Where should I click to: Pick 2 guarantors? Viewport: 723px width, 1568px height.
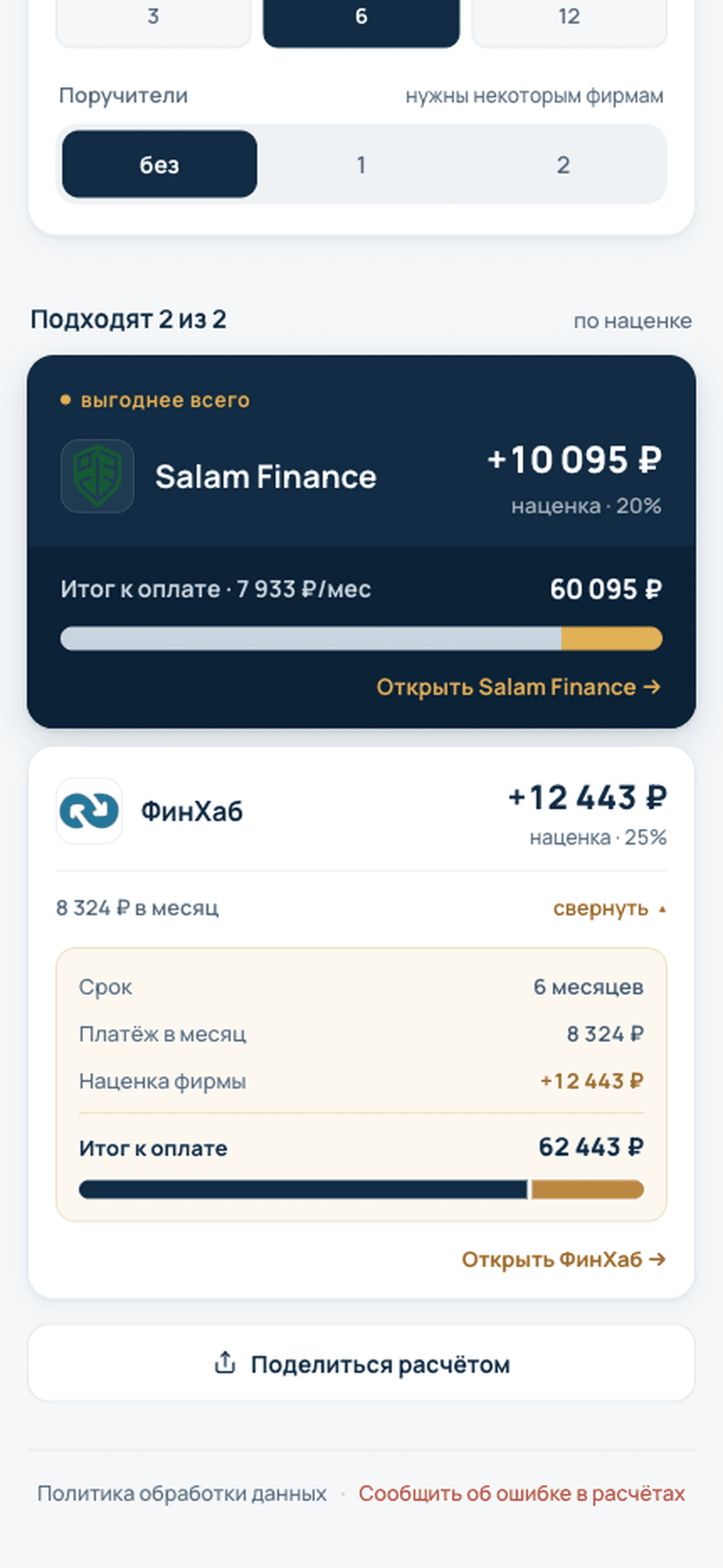563,164
